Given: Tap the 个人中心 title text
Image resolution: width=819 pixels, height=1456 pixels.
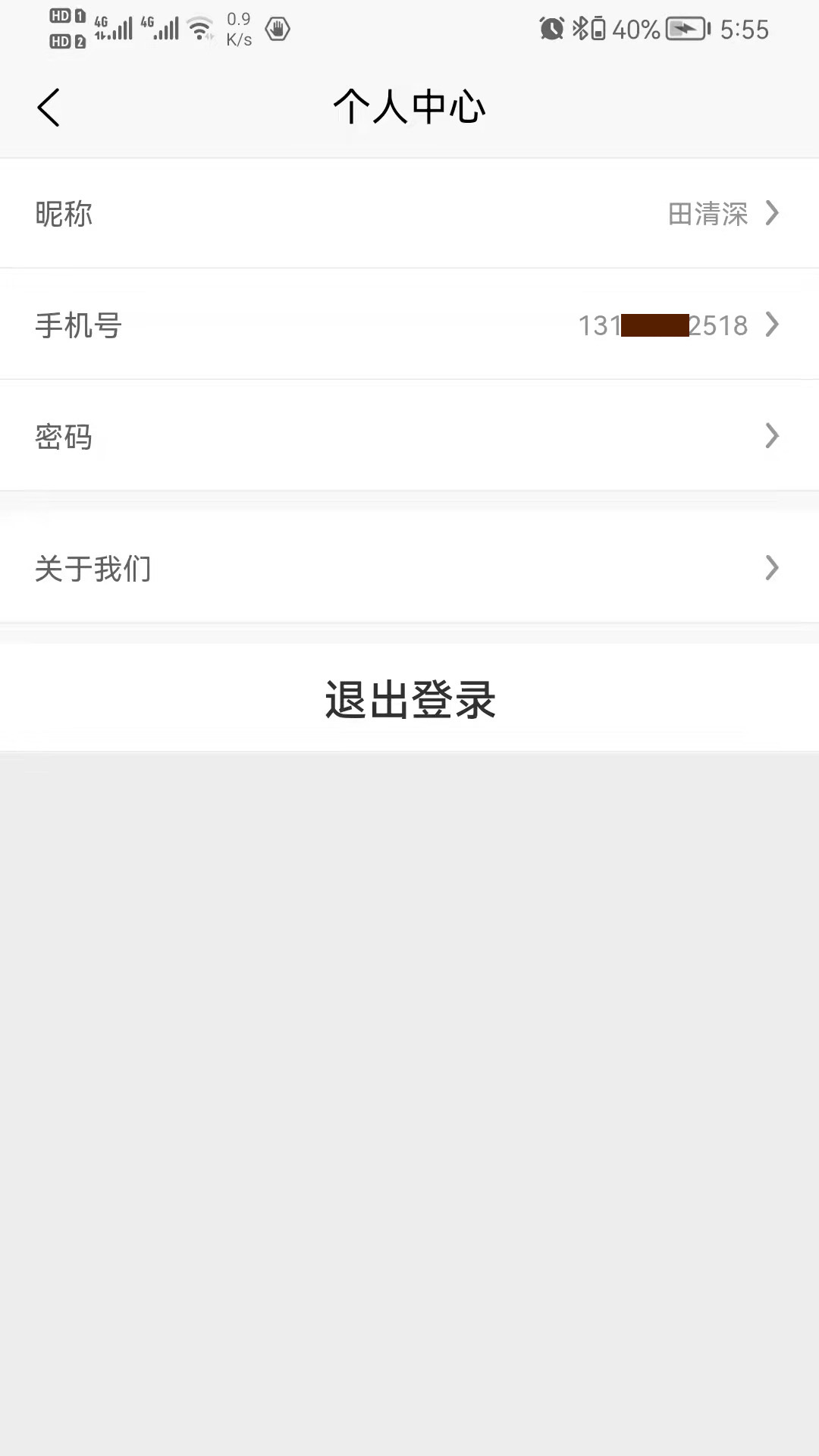Looking at the screenshot, I should [x=409, y=107].
